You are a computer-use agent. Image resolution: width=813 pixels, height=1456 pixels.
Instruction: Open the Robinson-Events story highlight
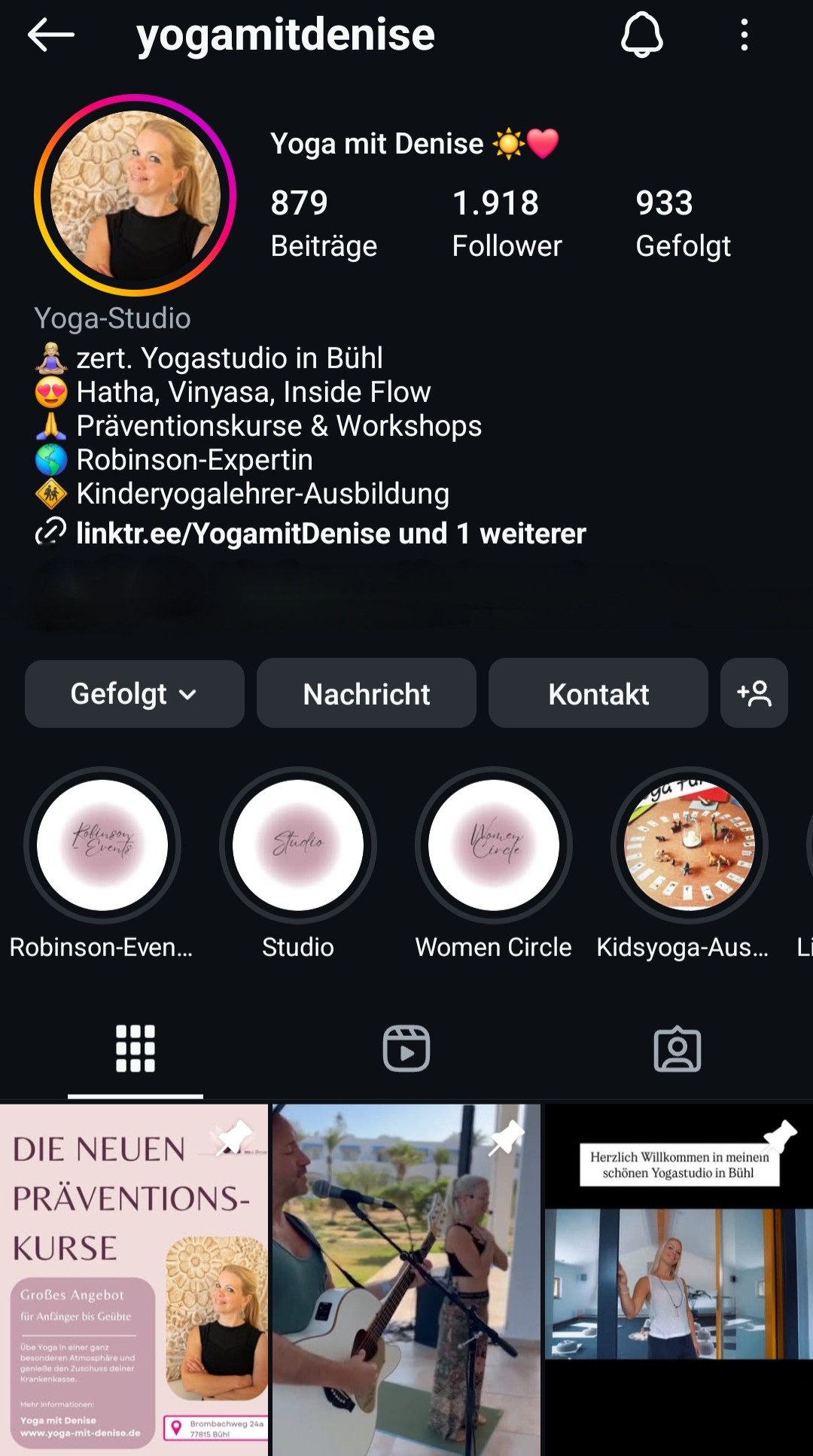click(102, 845)
